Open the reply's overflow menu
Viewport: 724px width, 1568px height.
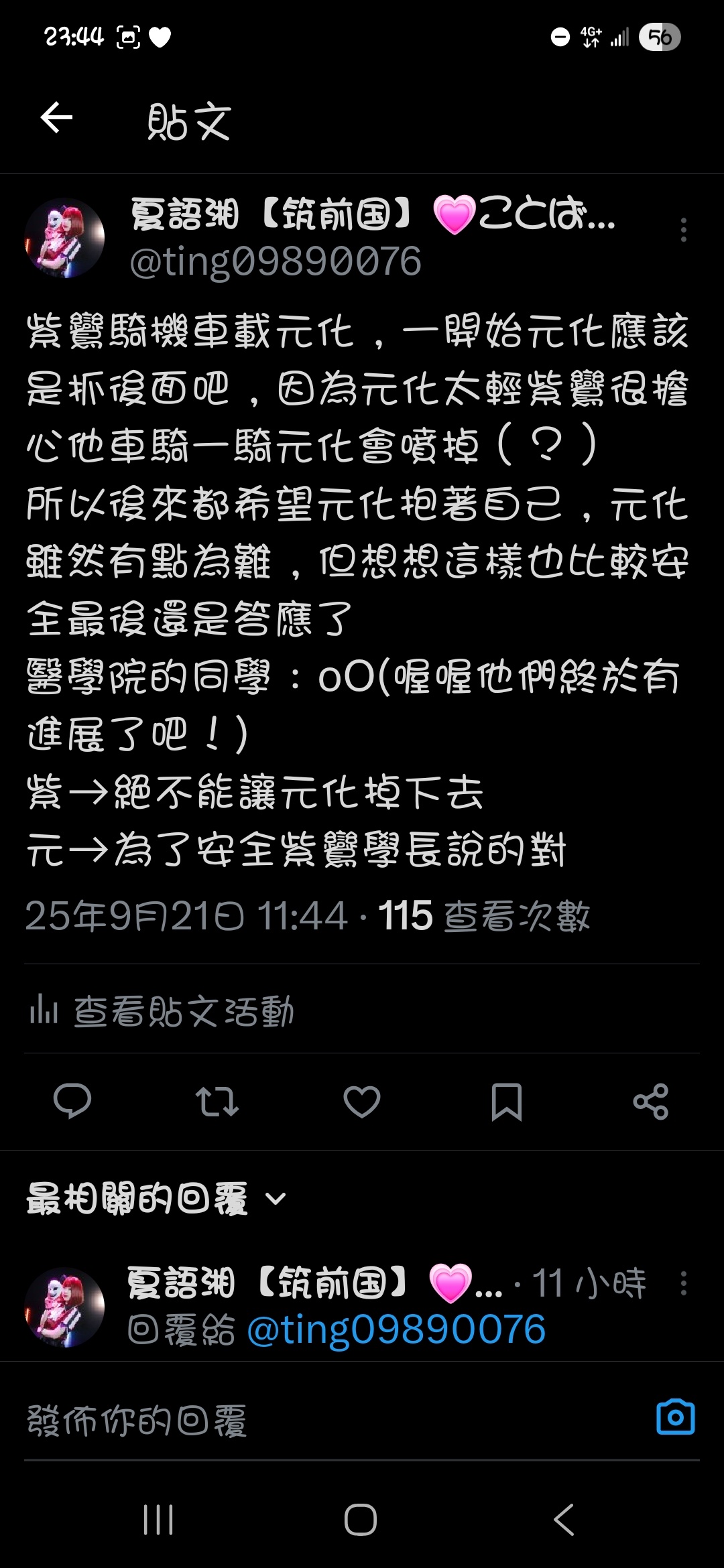(683, 1283)
